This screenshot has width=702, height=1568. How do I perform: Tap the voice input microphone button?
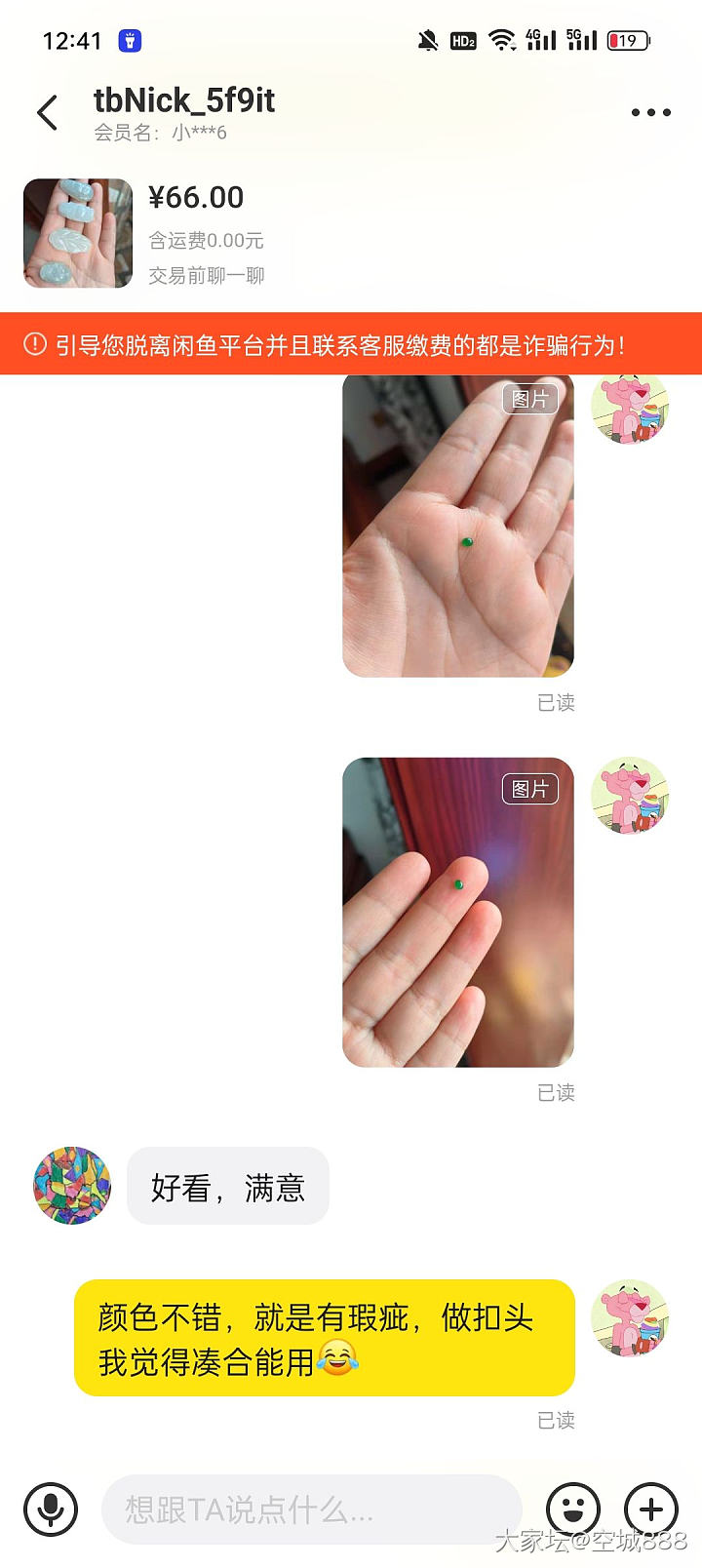pos(51,1509)
